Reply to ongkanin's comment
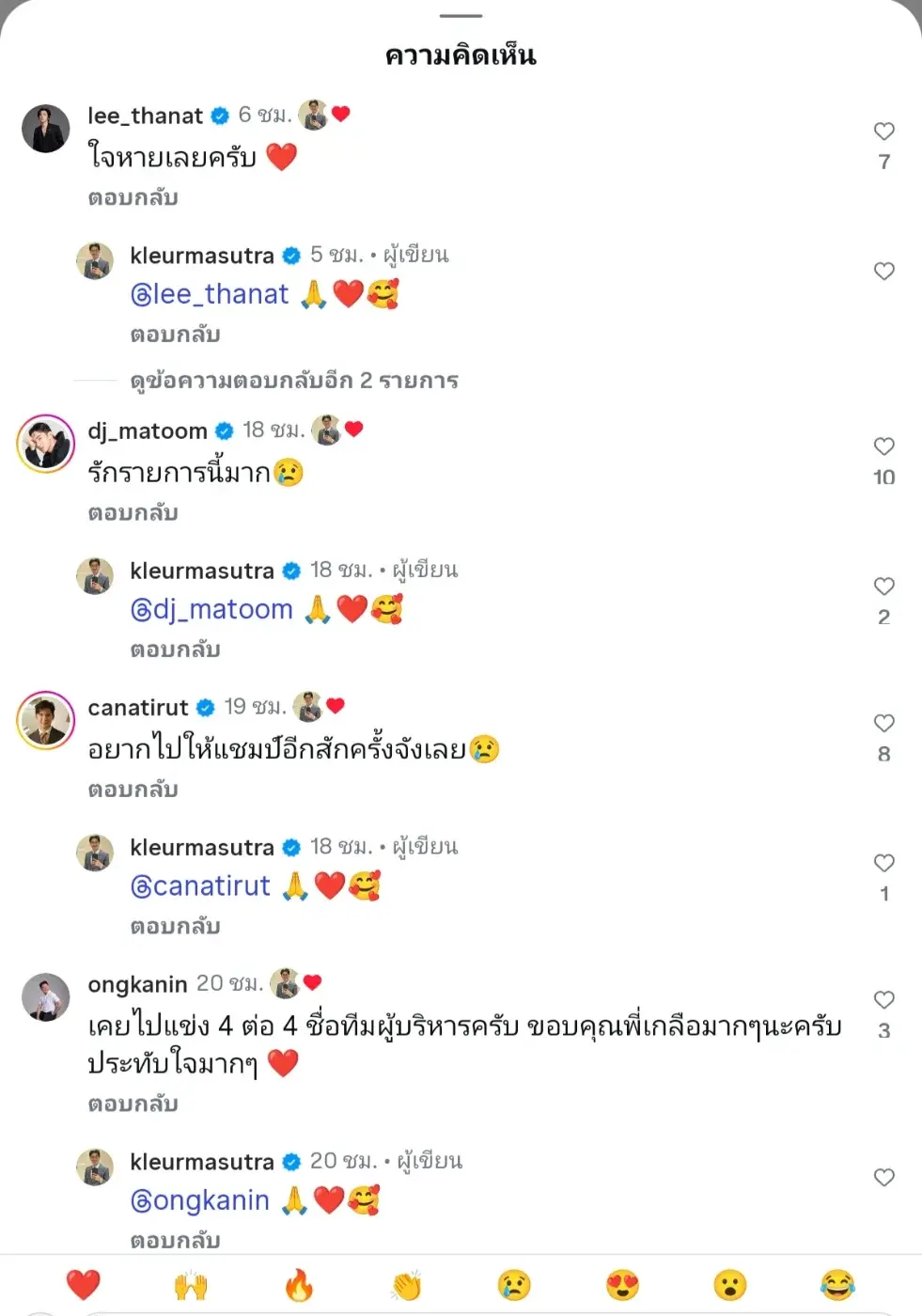922x1316 pixels. tap(133, 1104)
